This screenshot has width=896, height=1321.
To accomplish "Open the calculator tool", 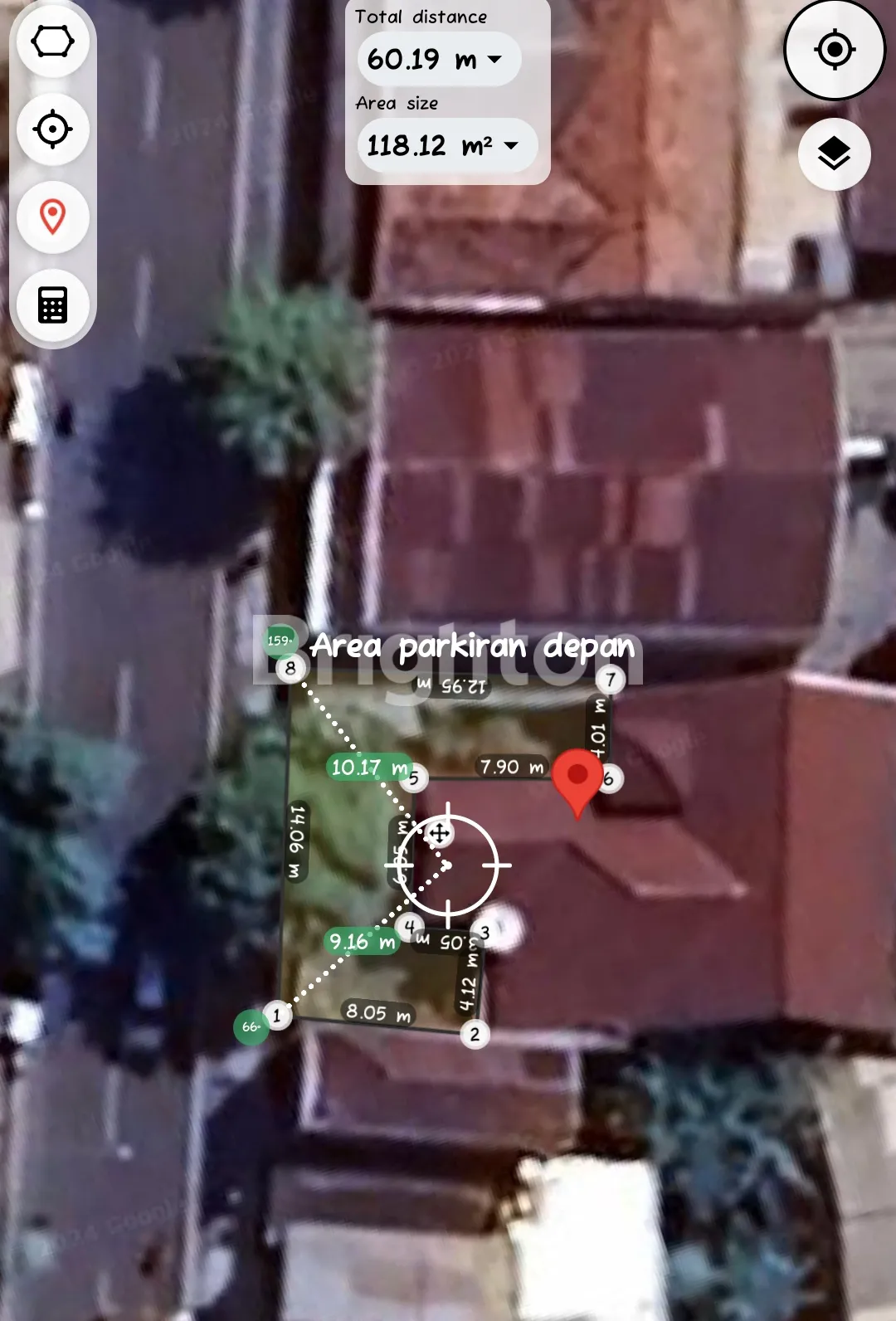I will [x=52, y=305].
